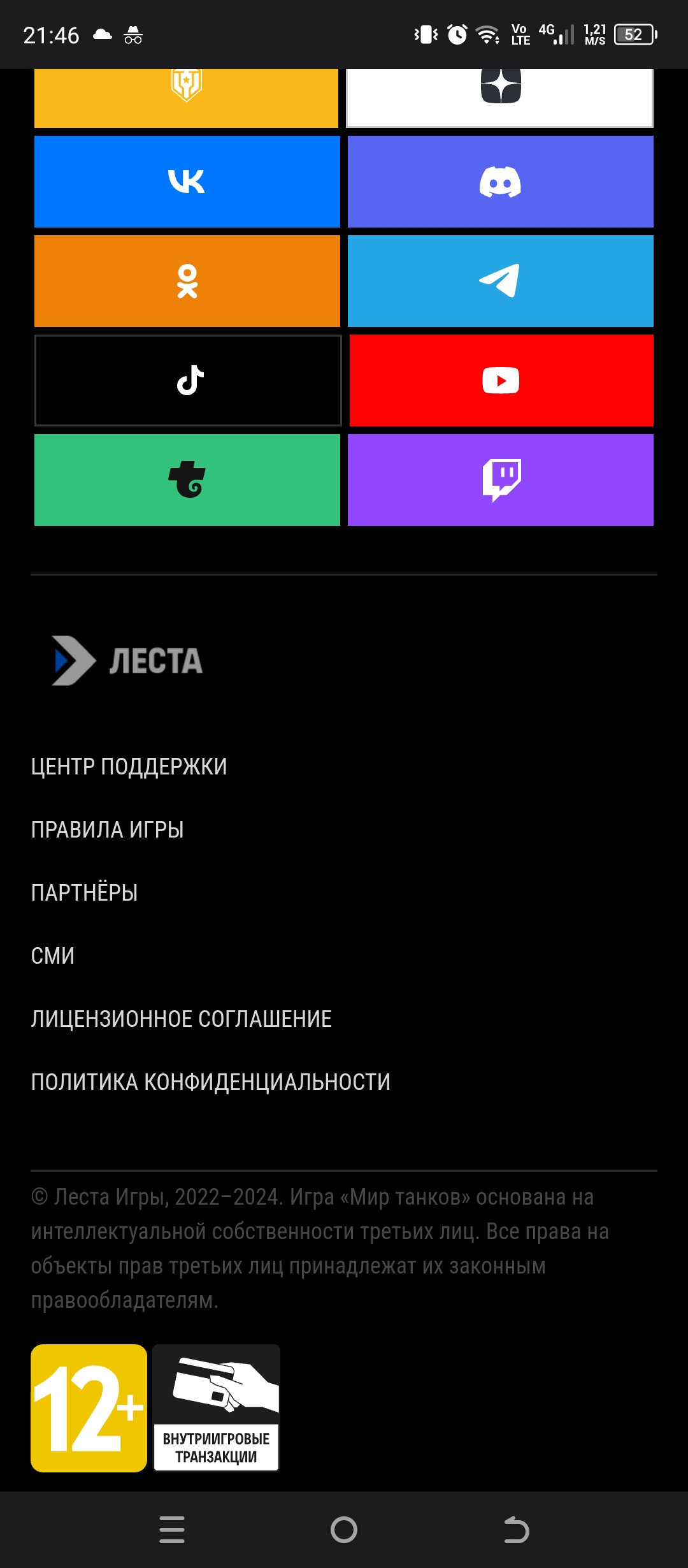Open the Discord server link
This screenshot has height=1568, width=688.
click(x=501, y=182)
